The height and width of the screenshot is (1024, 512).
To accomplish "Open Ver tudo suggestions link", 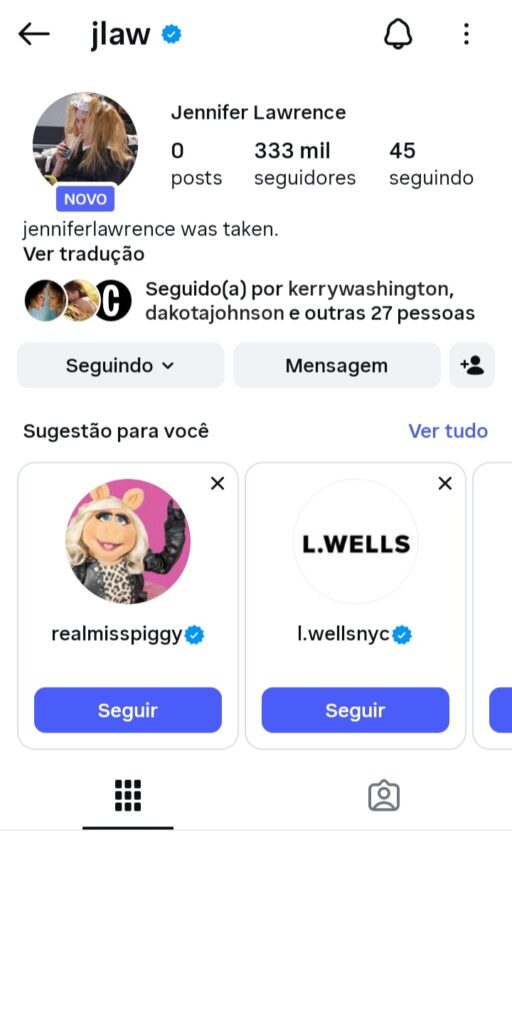I will point(448,431).
